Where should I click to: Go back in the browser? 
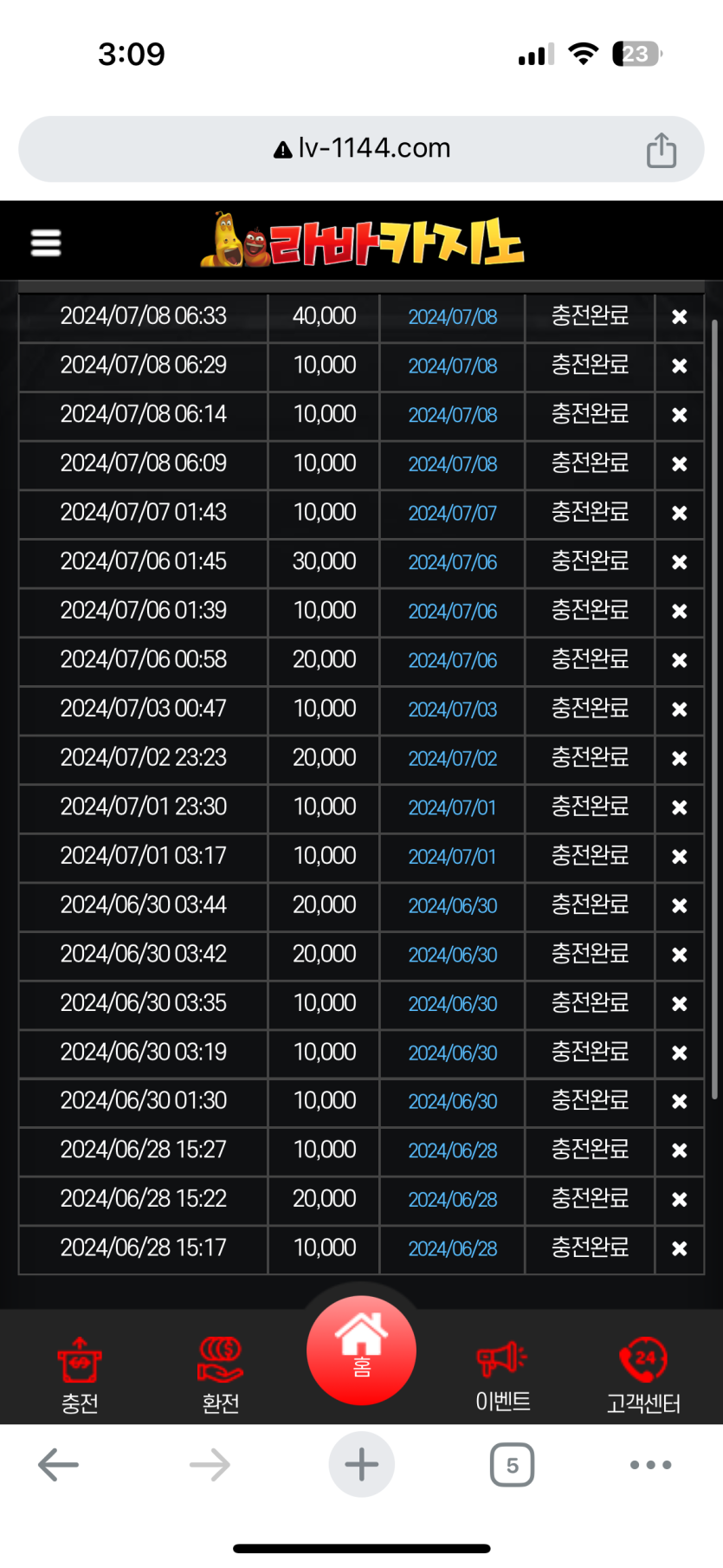click(x=59, y=1465)
